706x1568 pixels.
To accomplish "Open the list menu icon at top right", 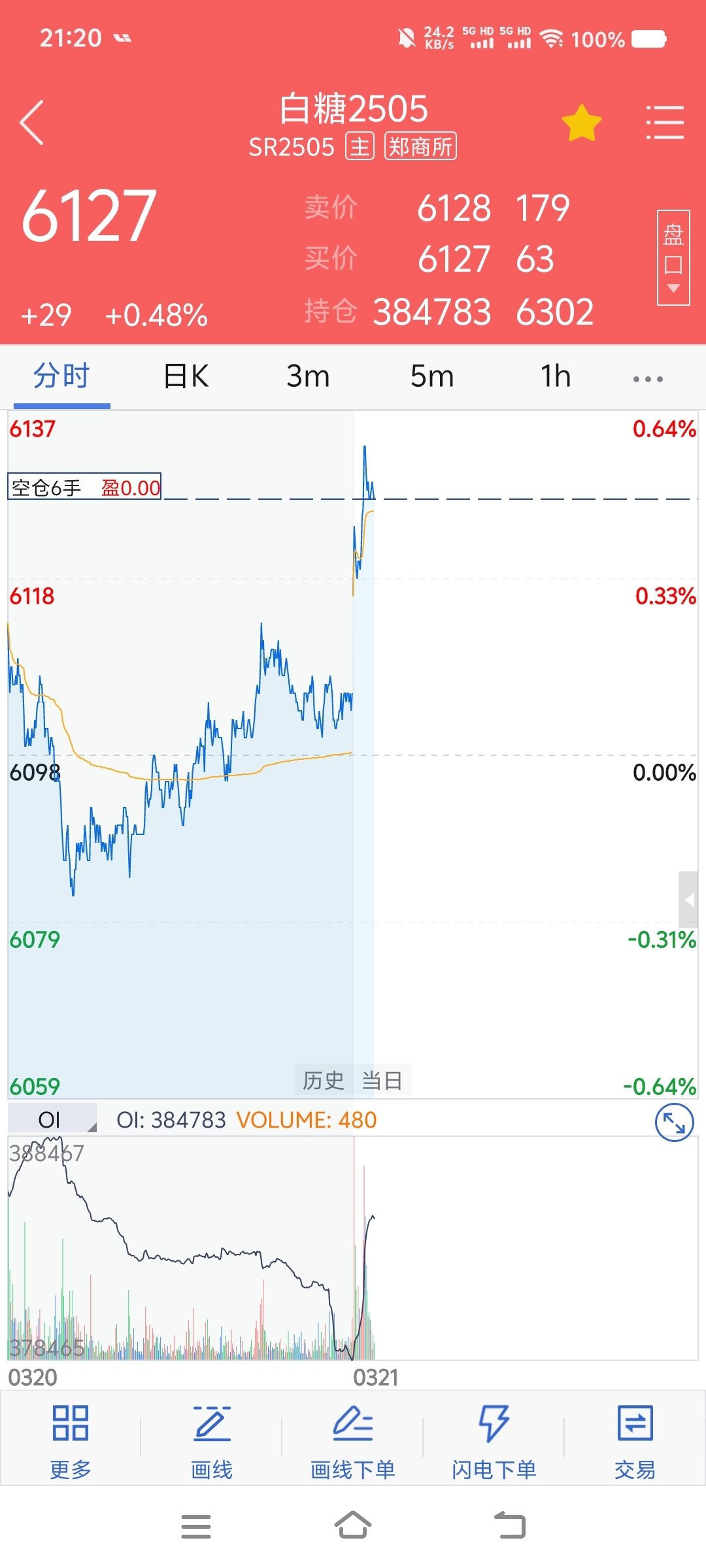I will pyautogui.click(x=665, y=122).
